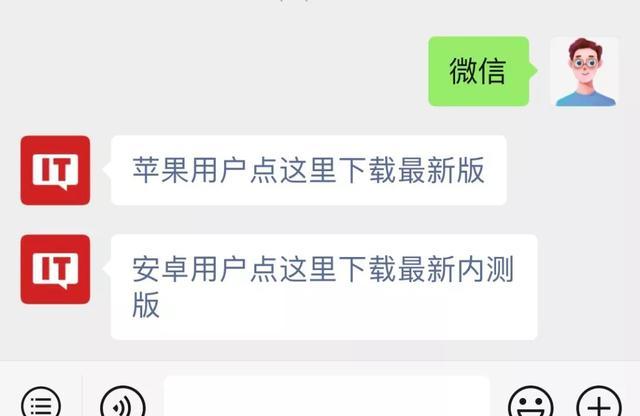This screenshot has width=640, height=416.
Task: Tap the IT avatar beside the Android message
Action: point(56,269)
